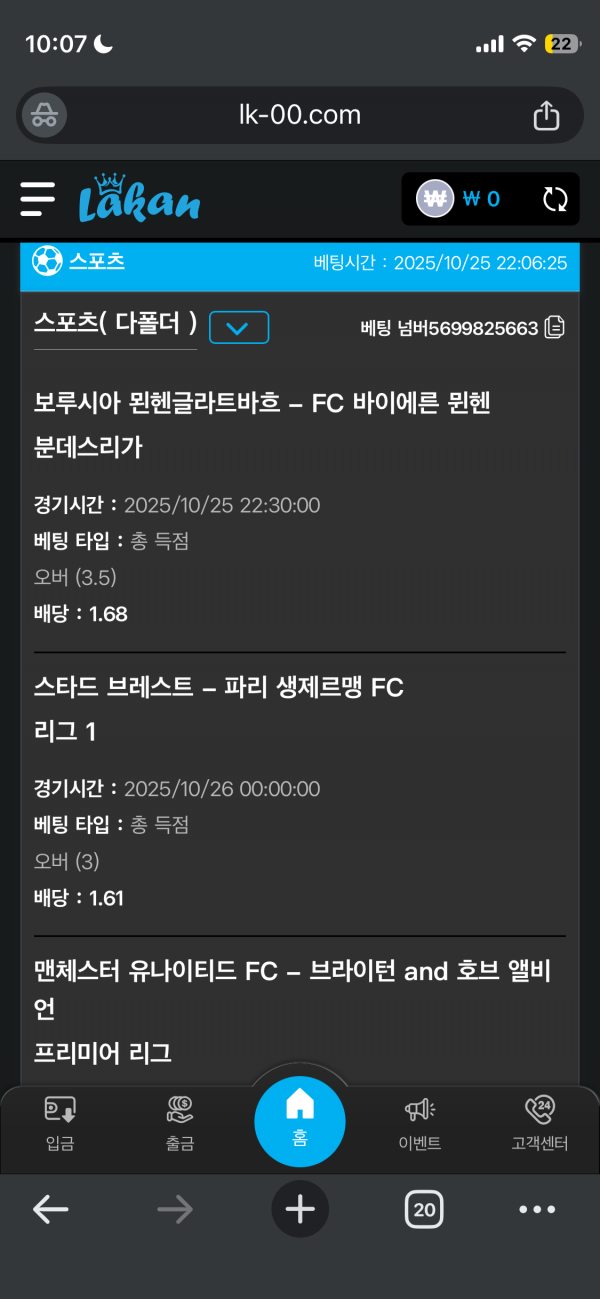
Task: Refresh the won balance
Action: 555,199
